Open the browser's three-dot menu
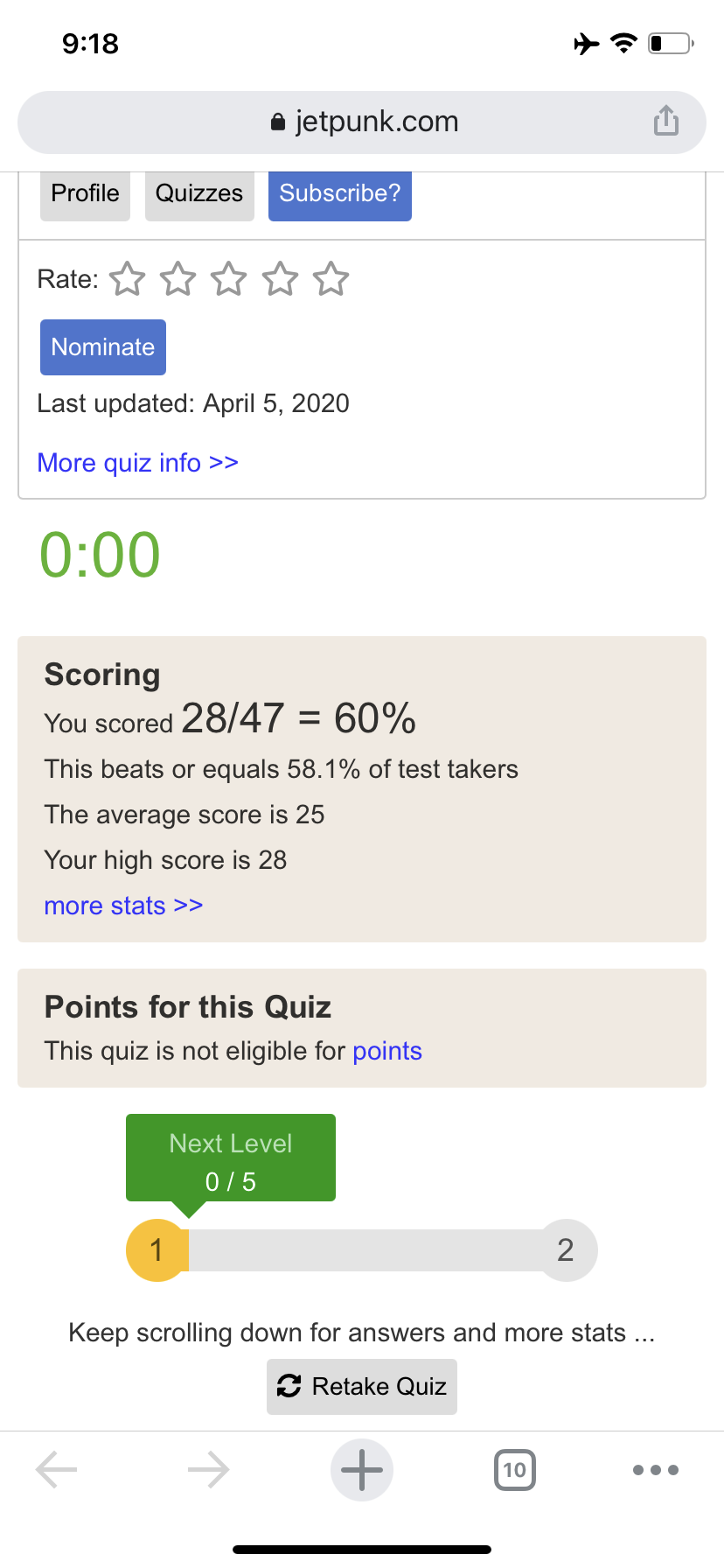This screenshot has height=1568, width=724. pos(656,1470)
